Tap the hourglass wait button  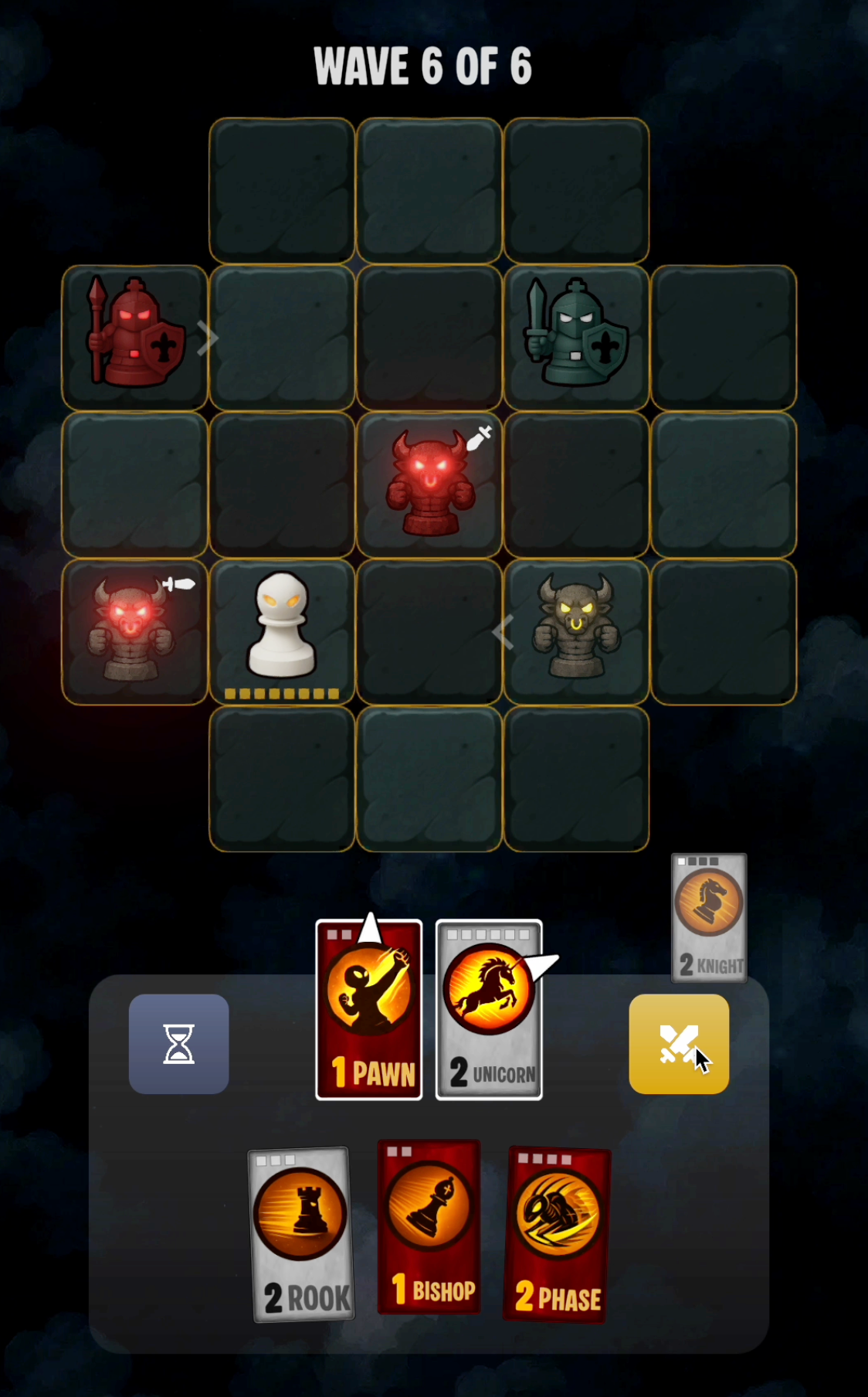coord(178,1044)
